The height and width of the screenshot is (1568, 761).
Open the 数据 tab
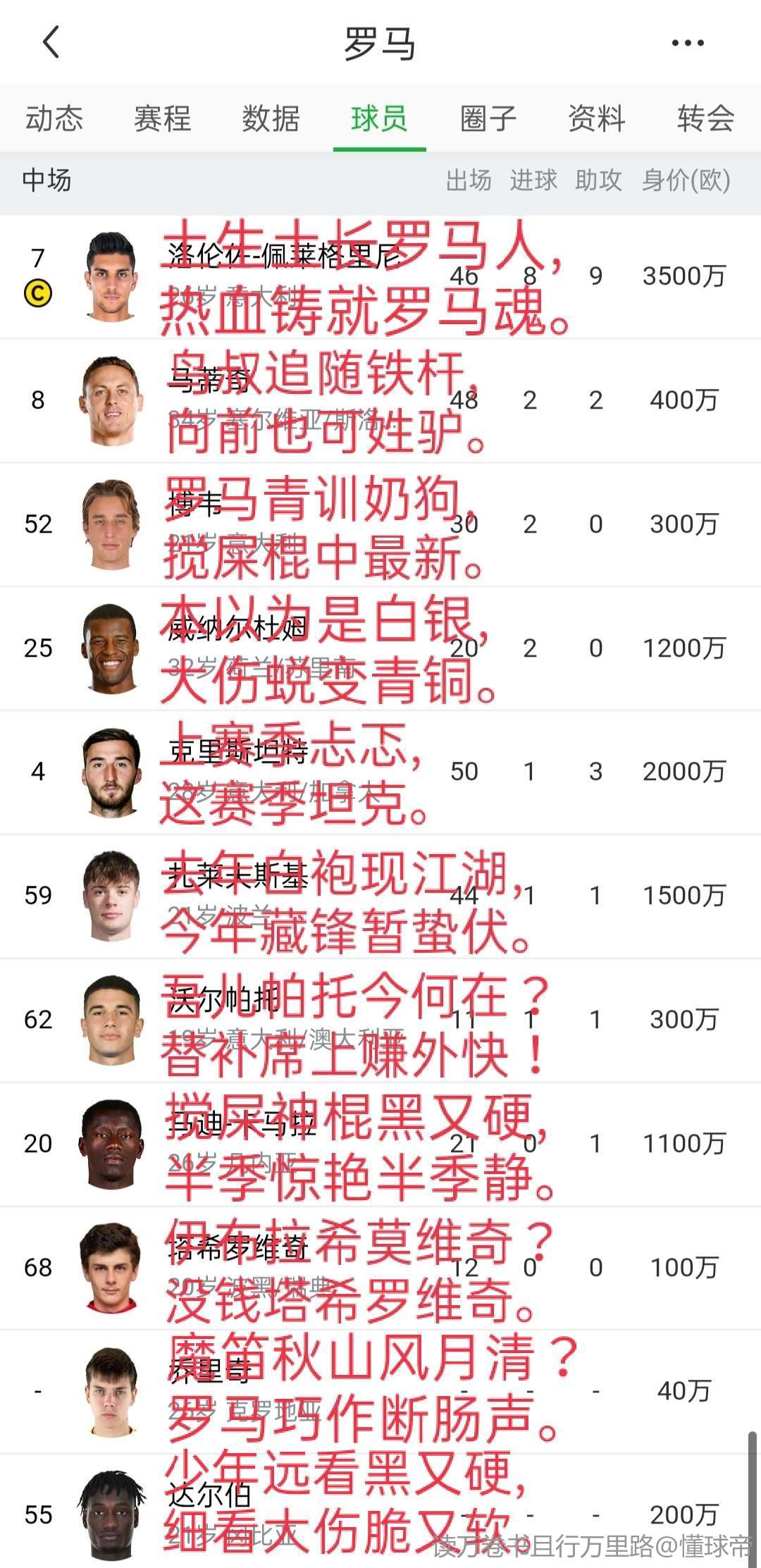tap(271, 118)
